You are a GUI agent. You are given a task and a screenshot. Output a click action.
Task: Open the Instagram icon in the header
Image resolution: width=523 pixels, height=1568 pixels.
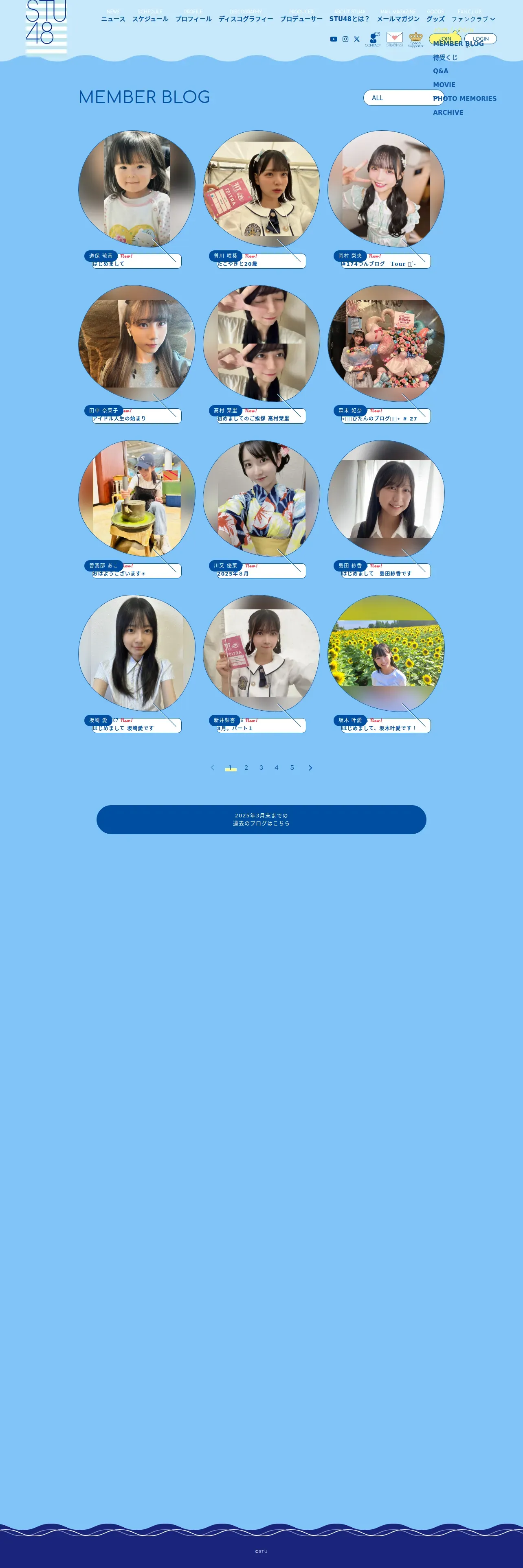[x=345, y=39]
